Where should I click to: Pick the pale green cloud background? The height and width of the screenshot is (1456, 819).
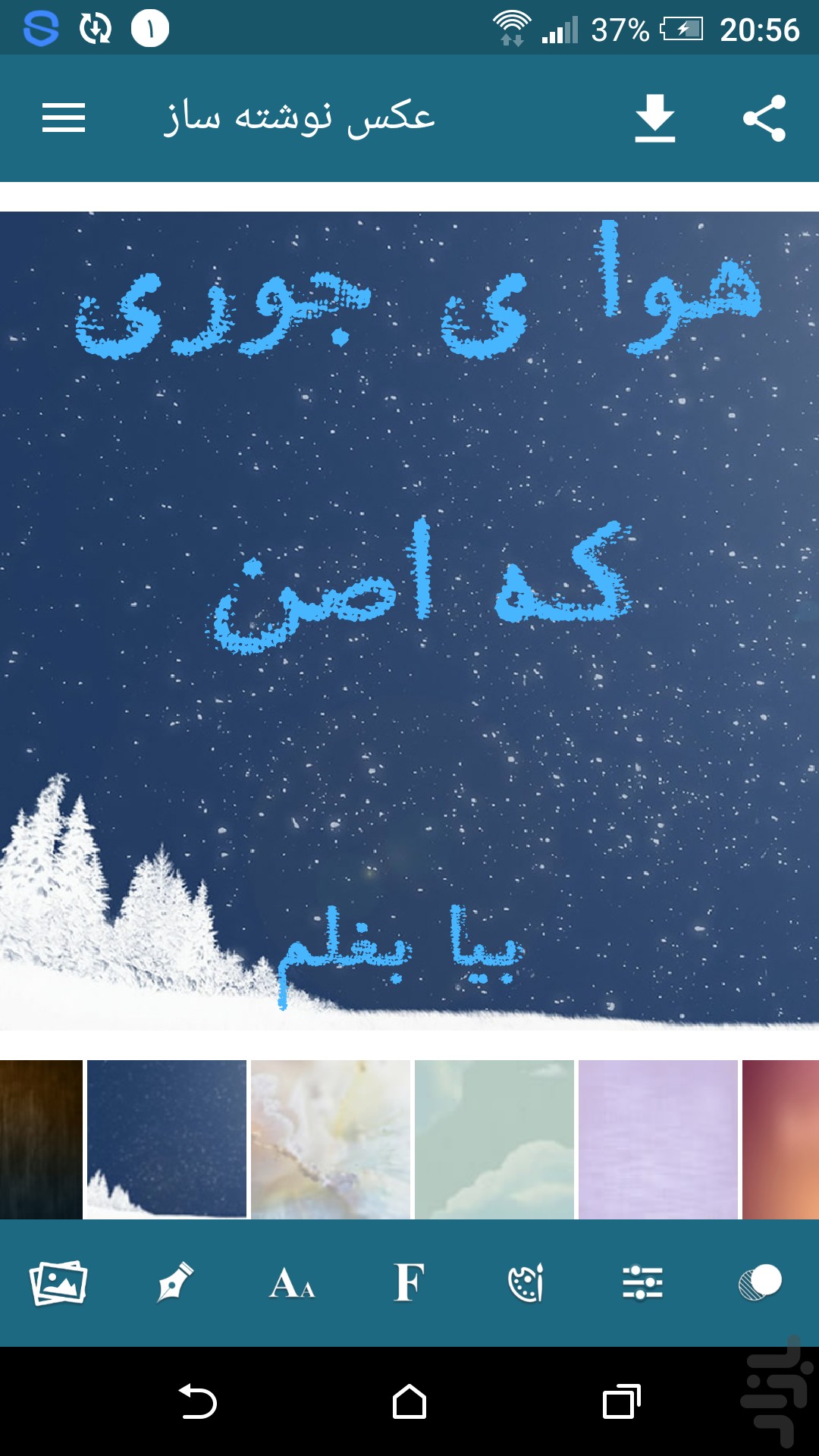tap(494, 1139)
